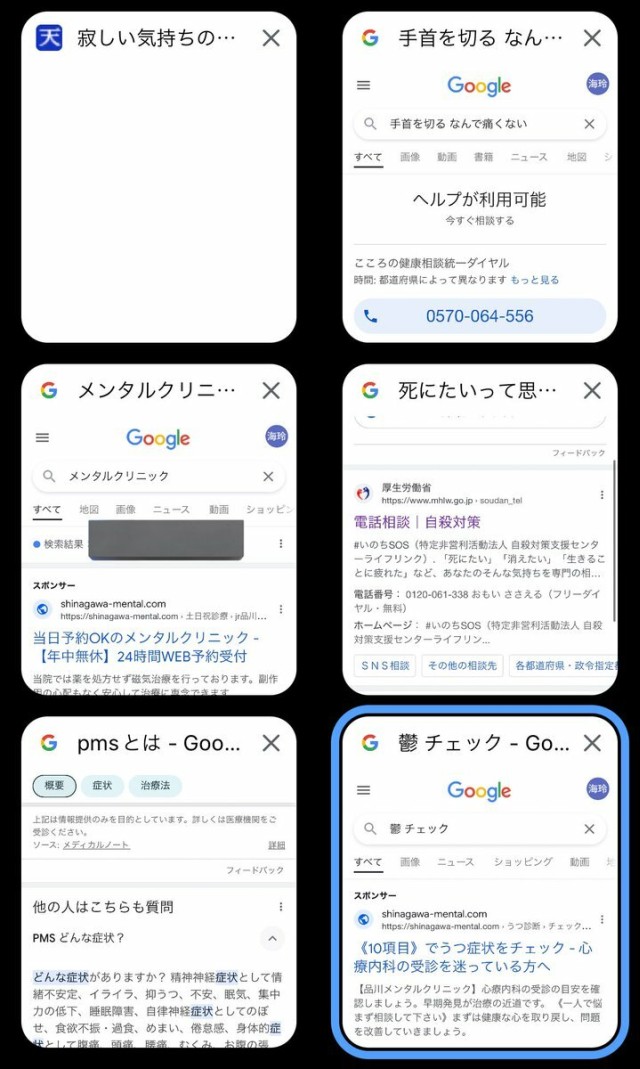
Task: Switch to the メンタルクリニック search tab
Action: point(158,550)
